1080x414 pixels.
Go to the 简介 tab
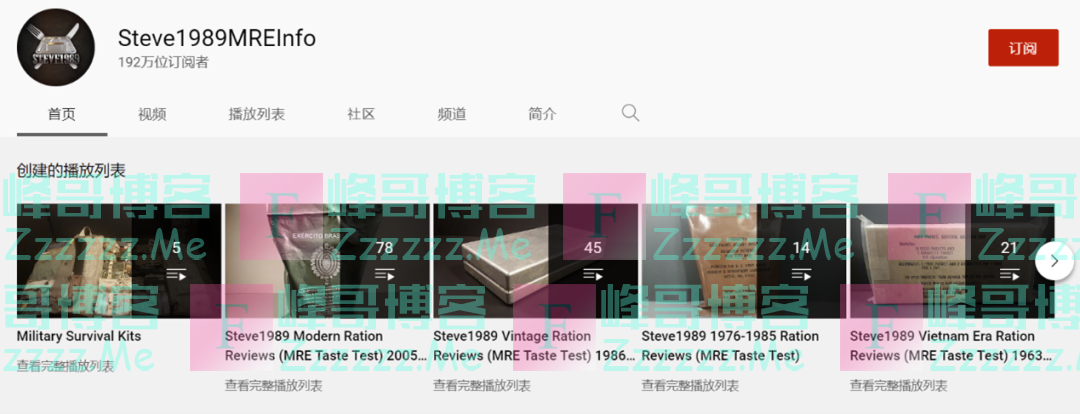coord(542,114)
